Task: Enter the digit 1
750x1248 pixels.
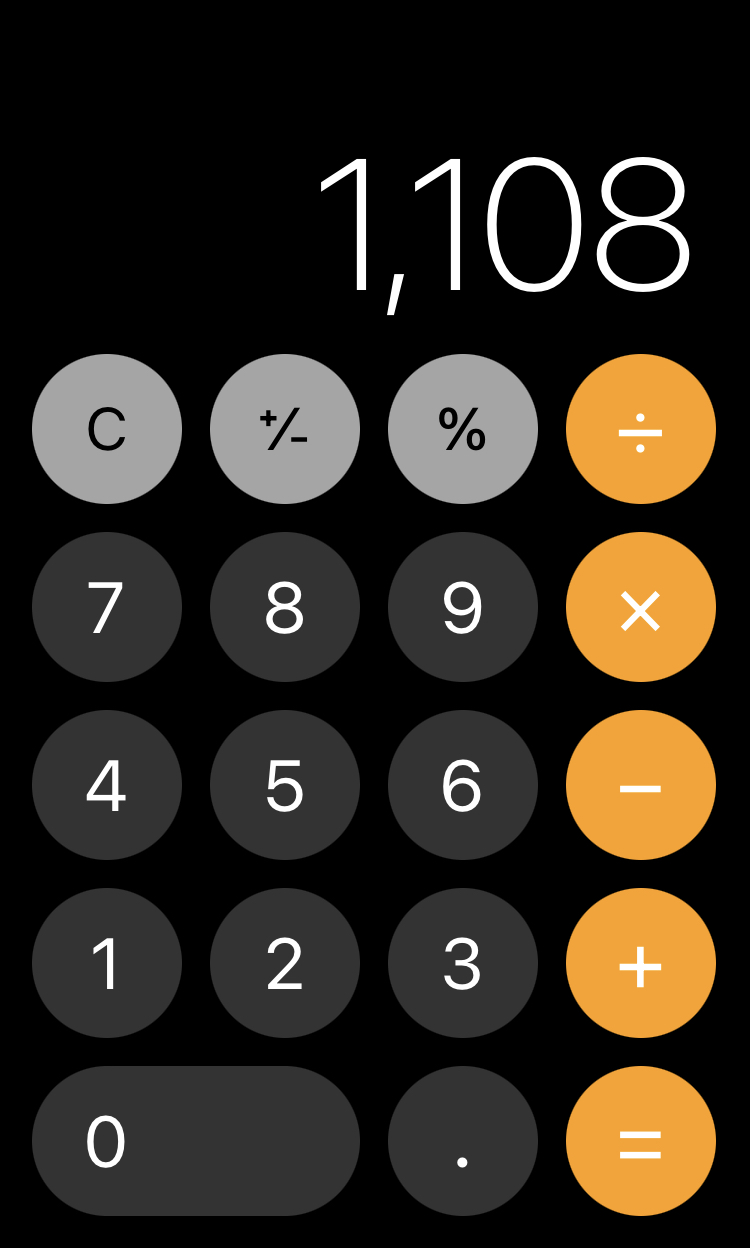Action: [x=107, y=963]
